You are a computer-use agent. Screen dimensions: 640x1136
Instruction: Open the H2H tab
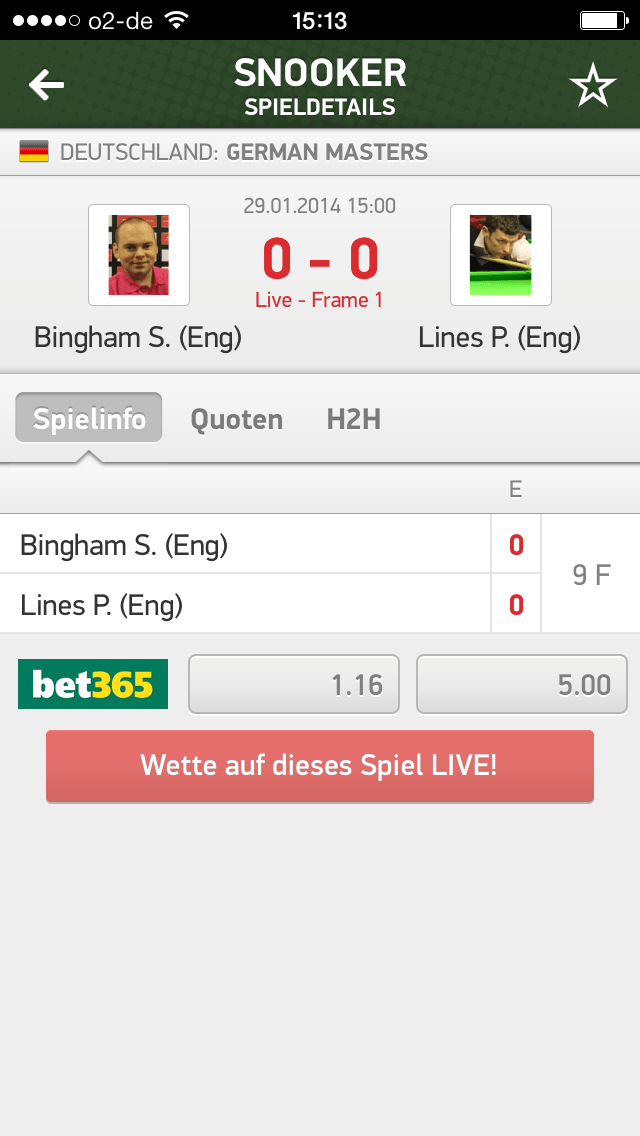coord(354,419)
